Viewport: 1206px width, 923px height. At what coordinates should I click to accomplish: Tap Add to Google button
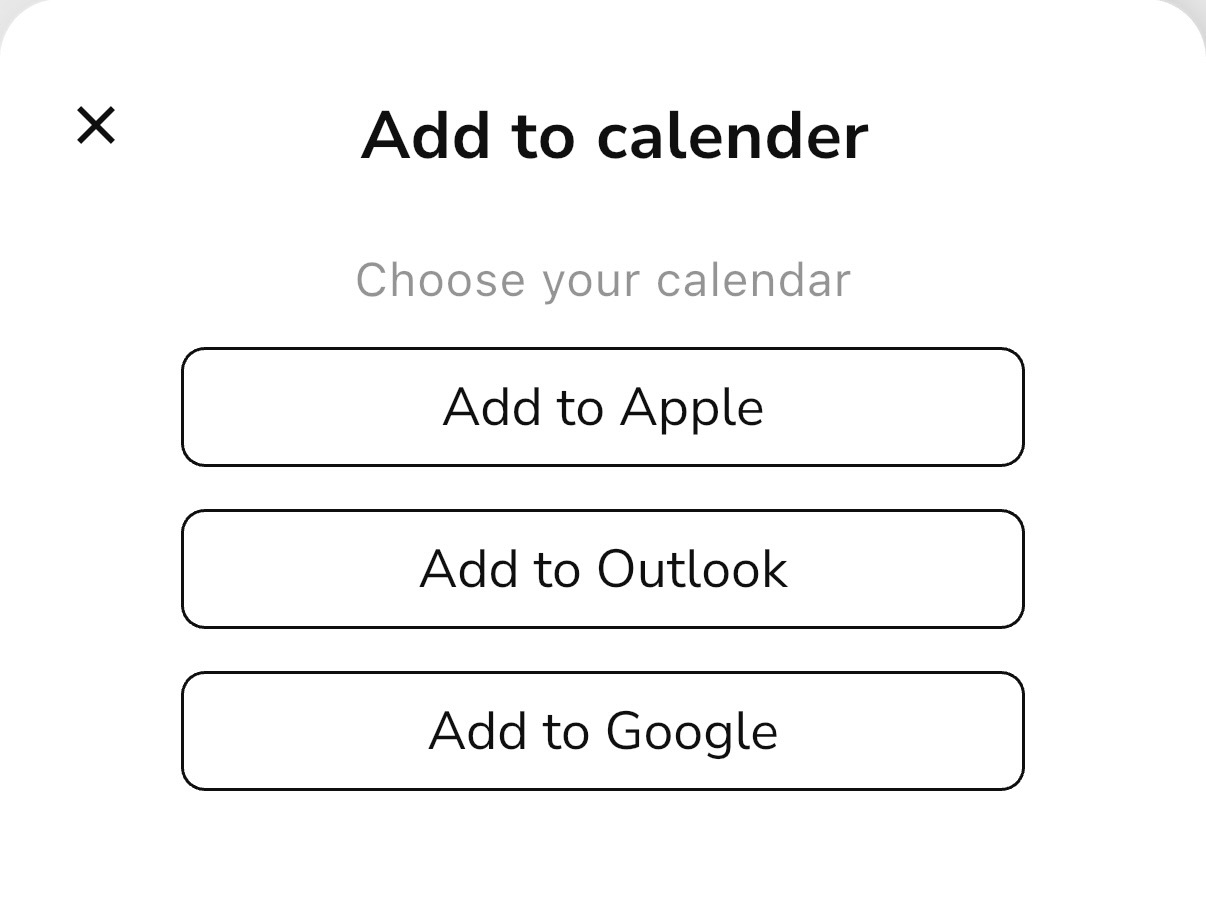point(603,731)
